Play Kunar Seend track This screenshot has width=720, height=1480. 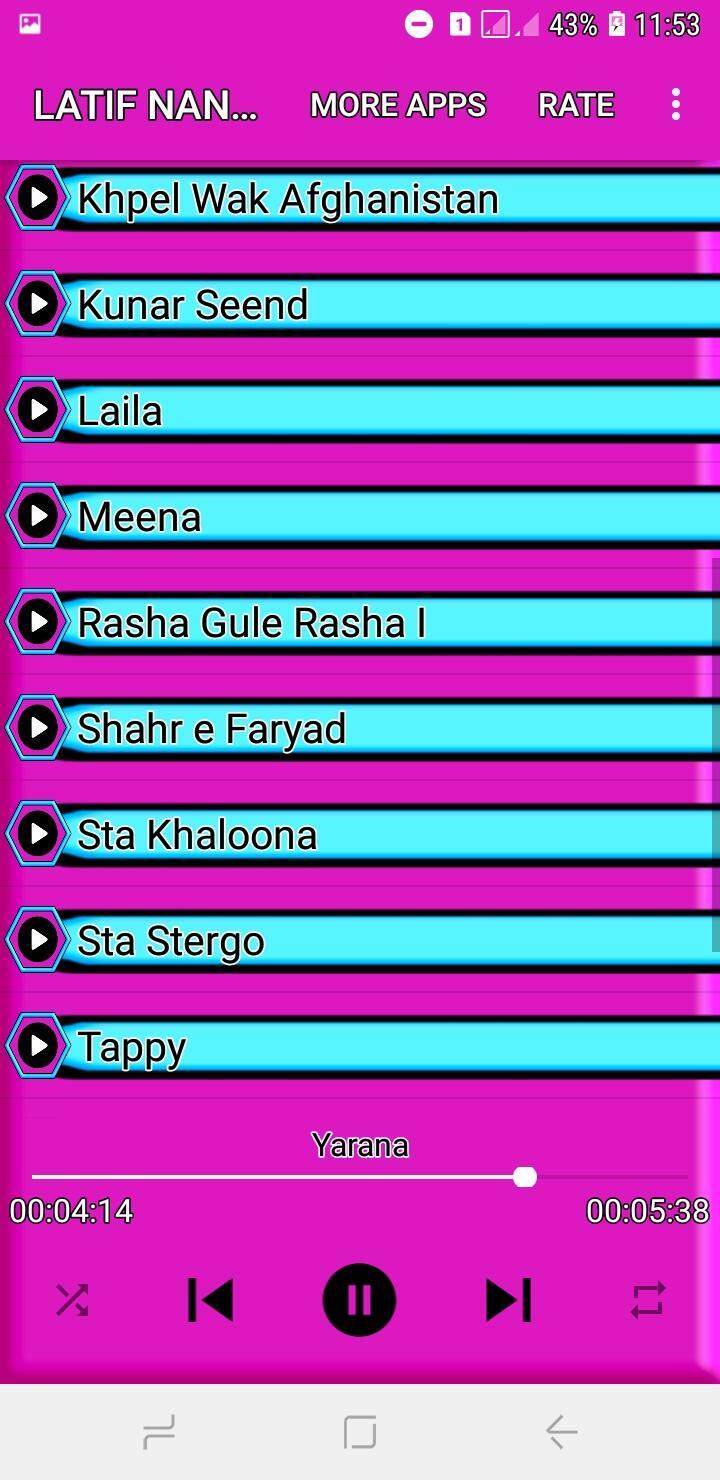[x=360, y=305]
